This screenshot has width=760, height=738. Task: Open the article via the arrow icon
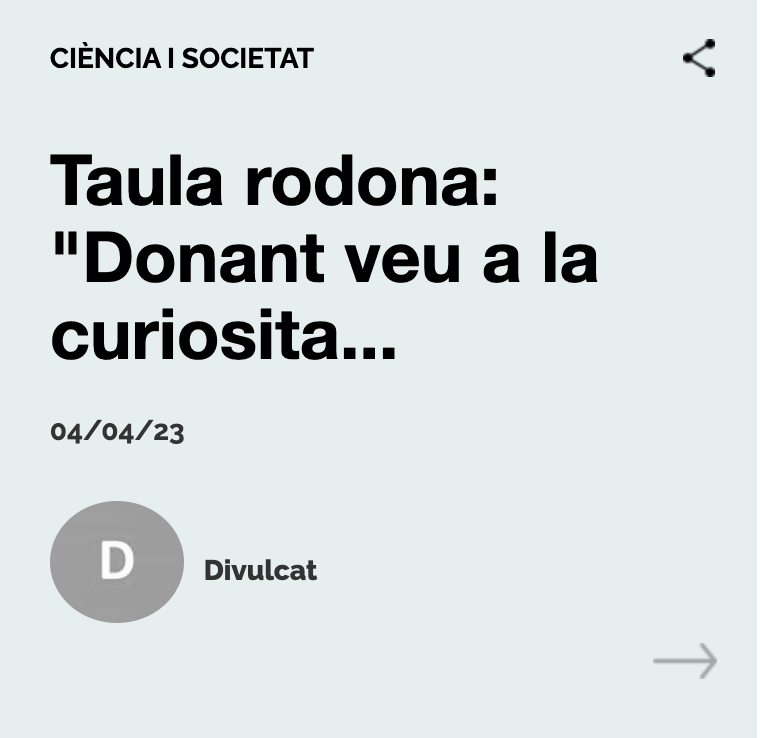[x=685, y=661]
